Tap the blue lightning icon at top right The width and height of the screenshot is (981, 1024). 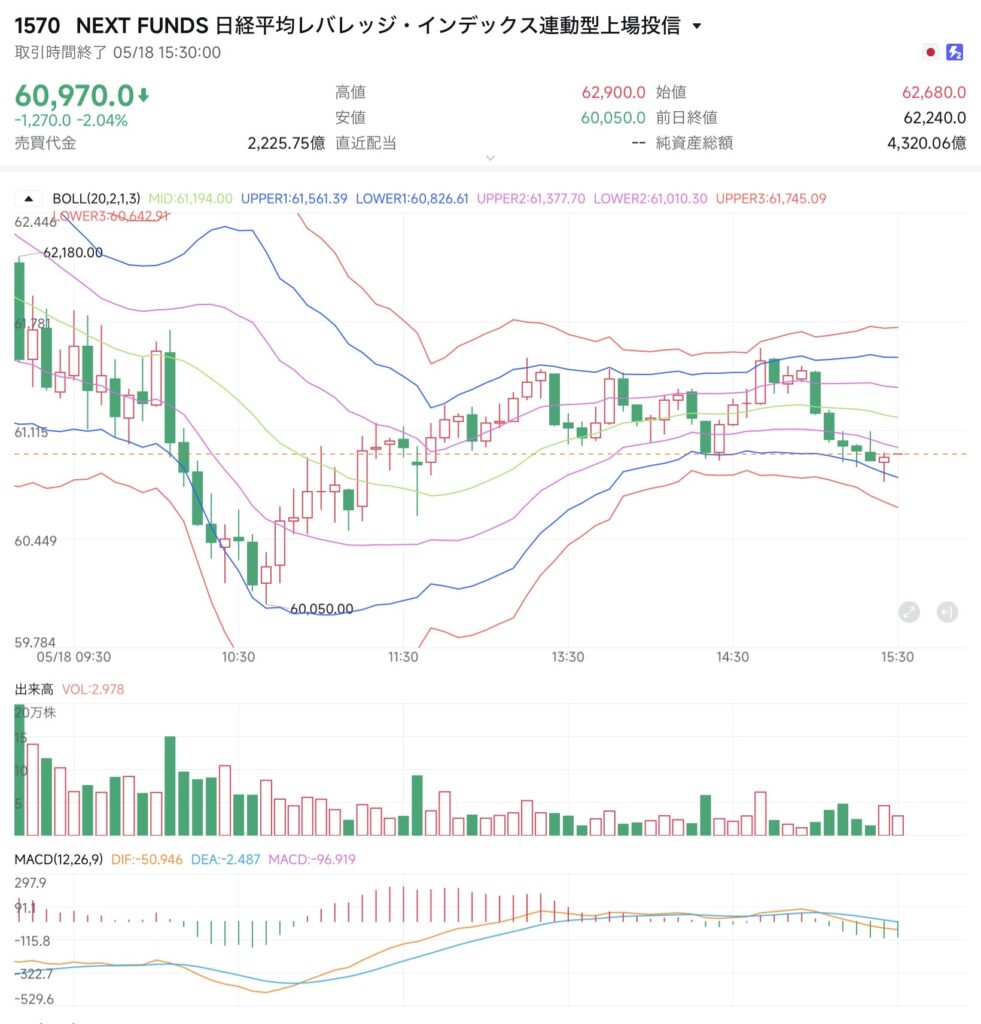pos(955,52)
